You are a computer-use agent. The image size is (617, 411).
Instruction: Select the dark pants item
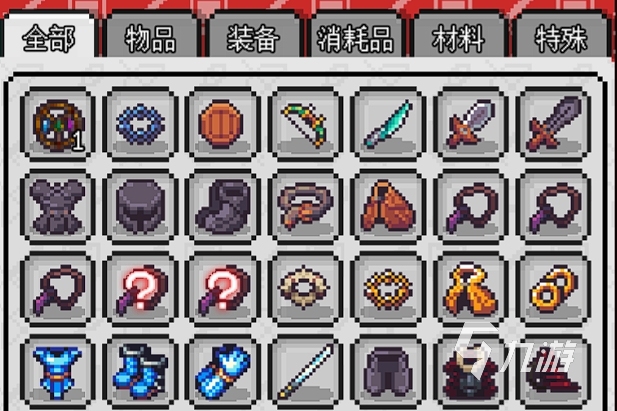[385, 370]
